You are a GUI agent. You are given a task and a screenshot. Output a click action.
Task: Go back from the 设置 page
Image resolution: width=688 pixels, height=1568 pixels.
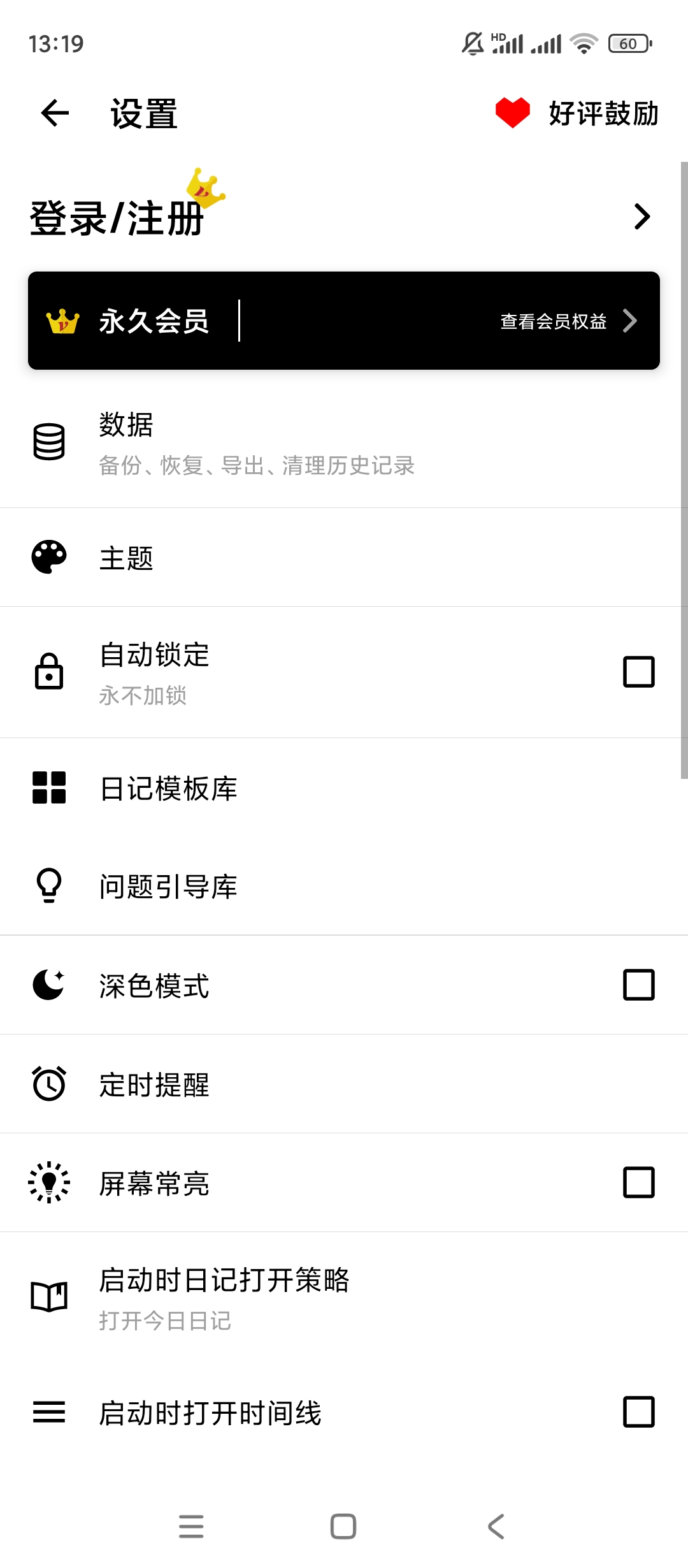point(55,113)
